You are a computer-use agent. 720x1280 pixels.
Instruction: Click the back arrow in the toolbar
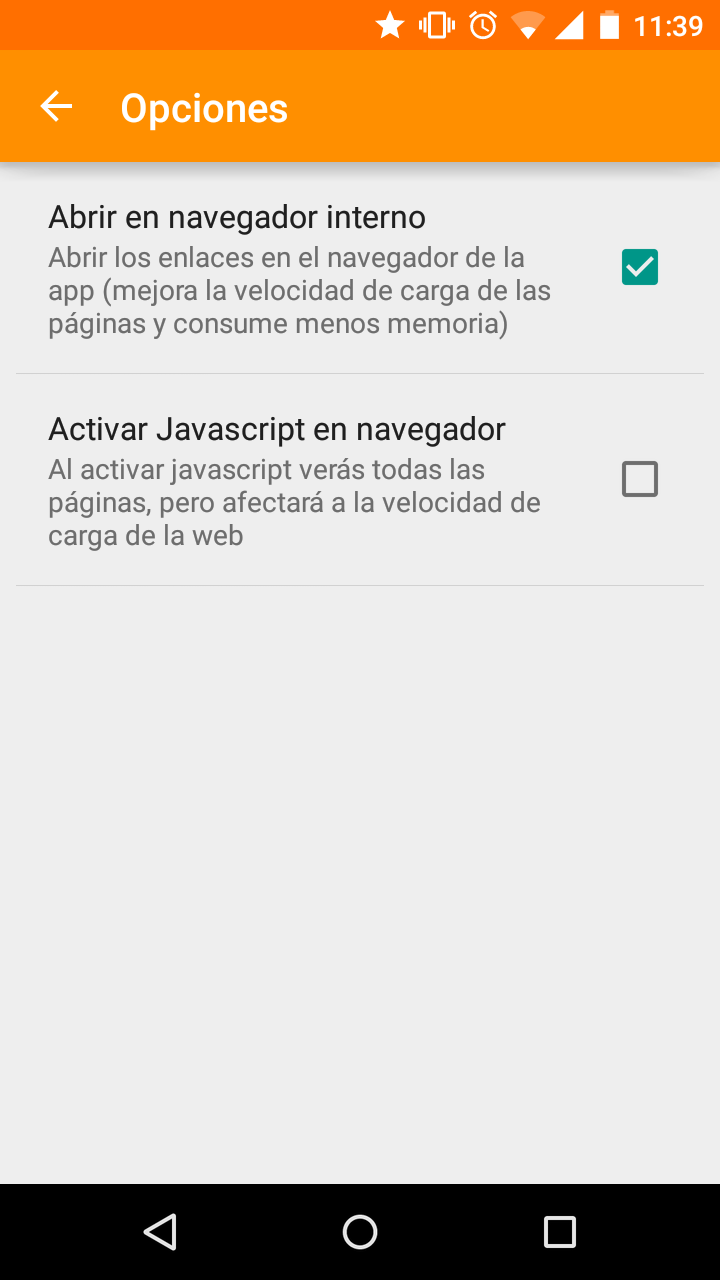pos(55,105)
